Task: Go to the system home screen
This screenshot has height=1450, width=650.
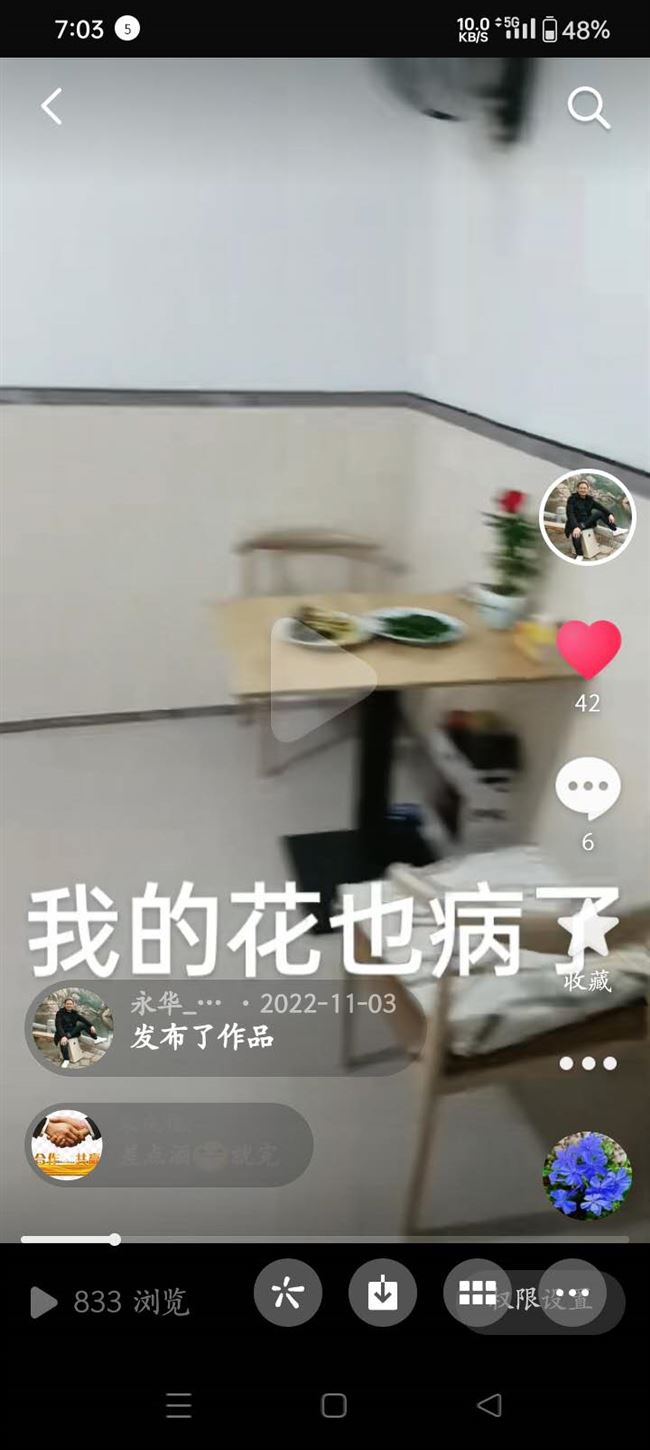Action: point(334,1406)
